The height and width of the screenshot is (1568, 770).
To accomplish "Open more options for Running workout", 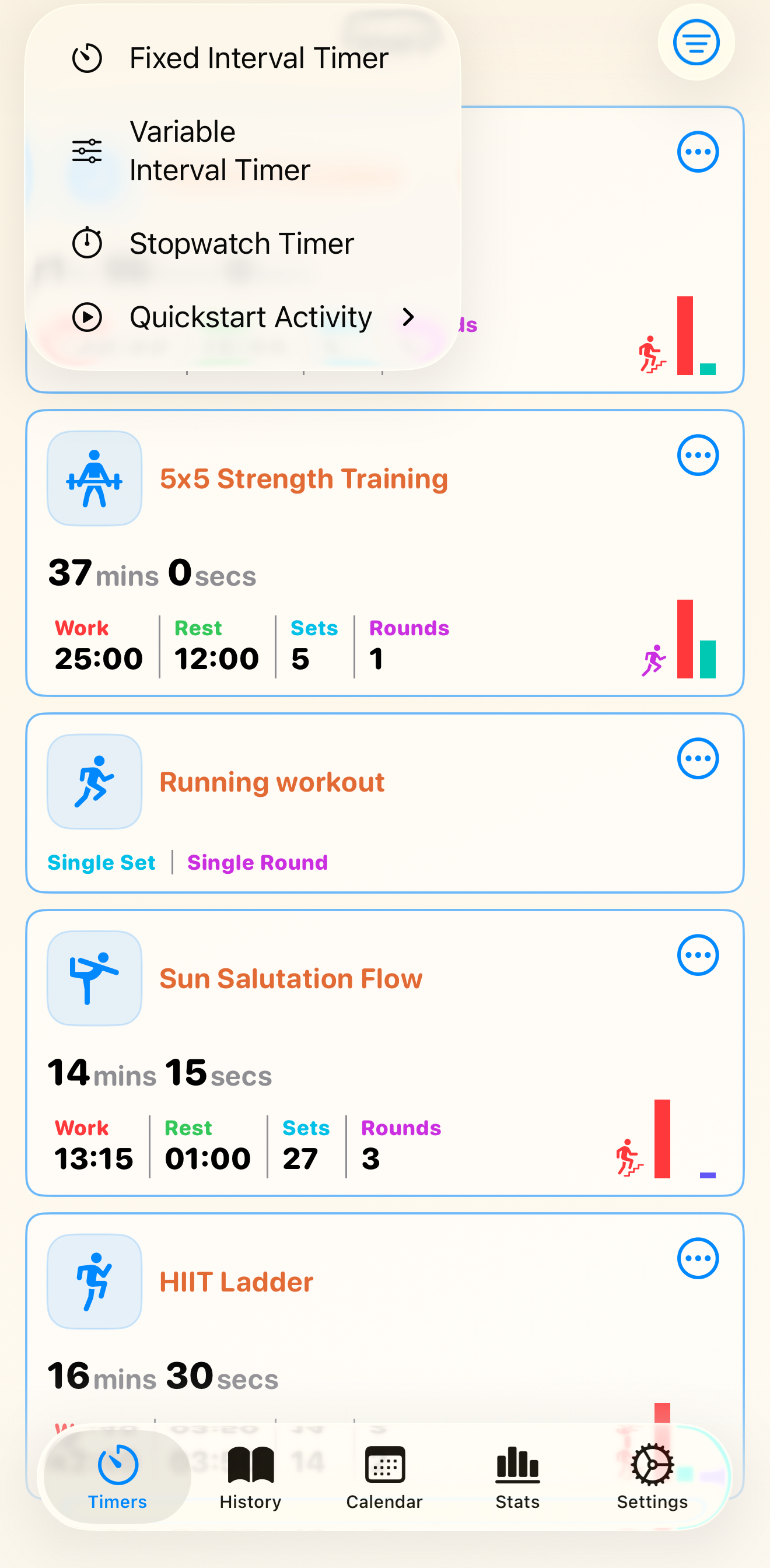I will (698, 758).
